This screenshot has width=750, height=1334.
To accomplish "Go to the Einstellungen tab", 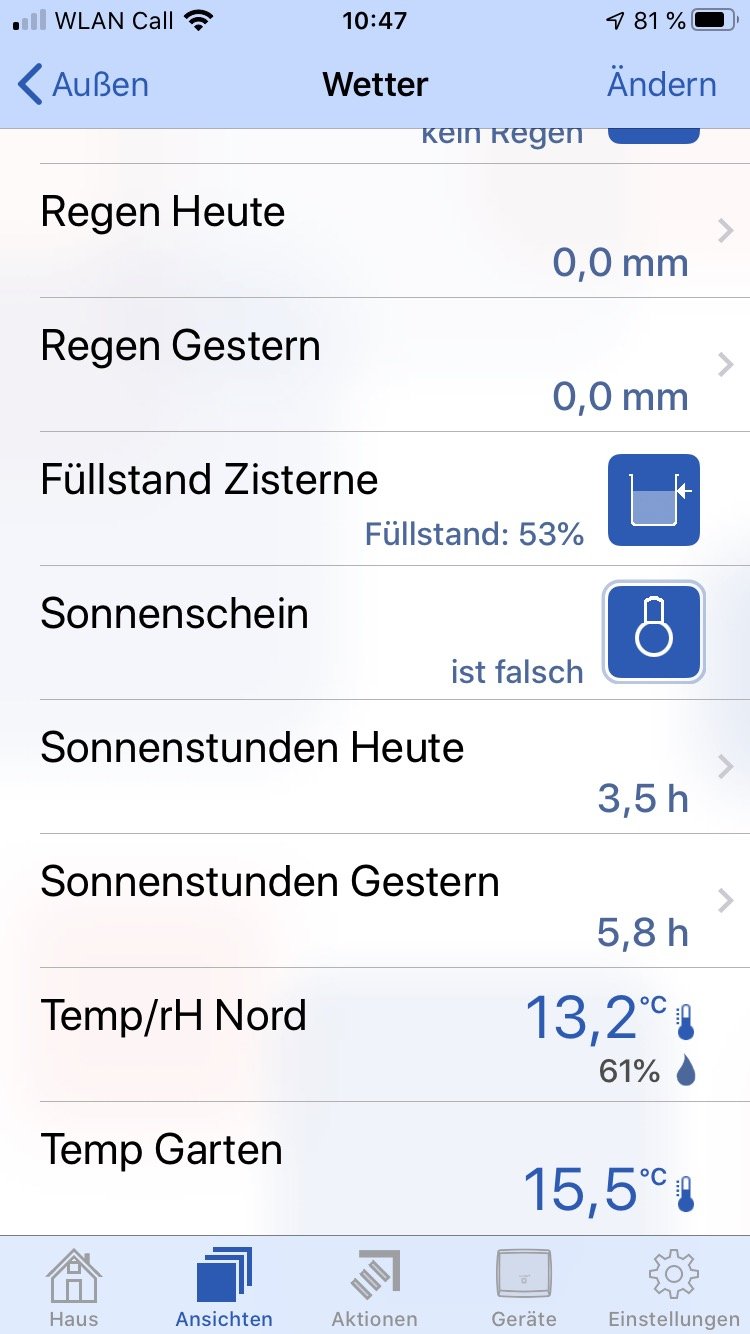I will tap(673, 1287).
